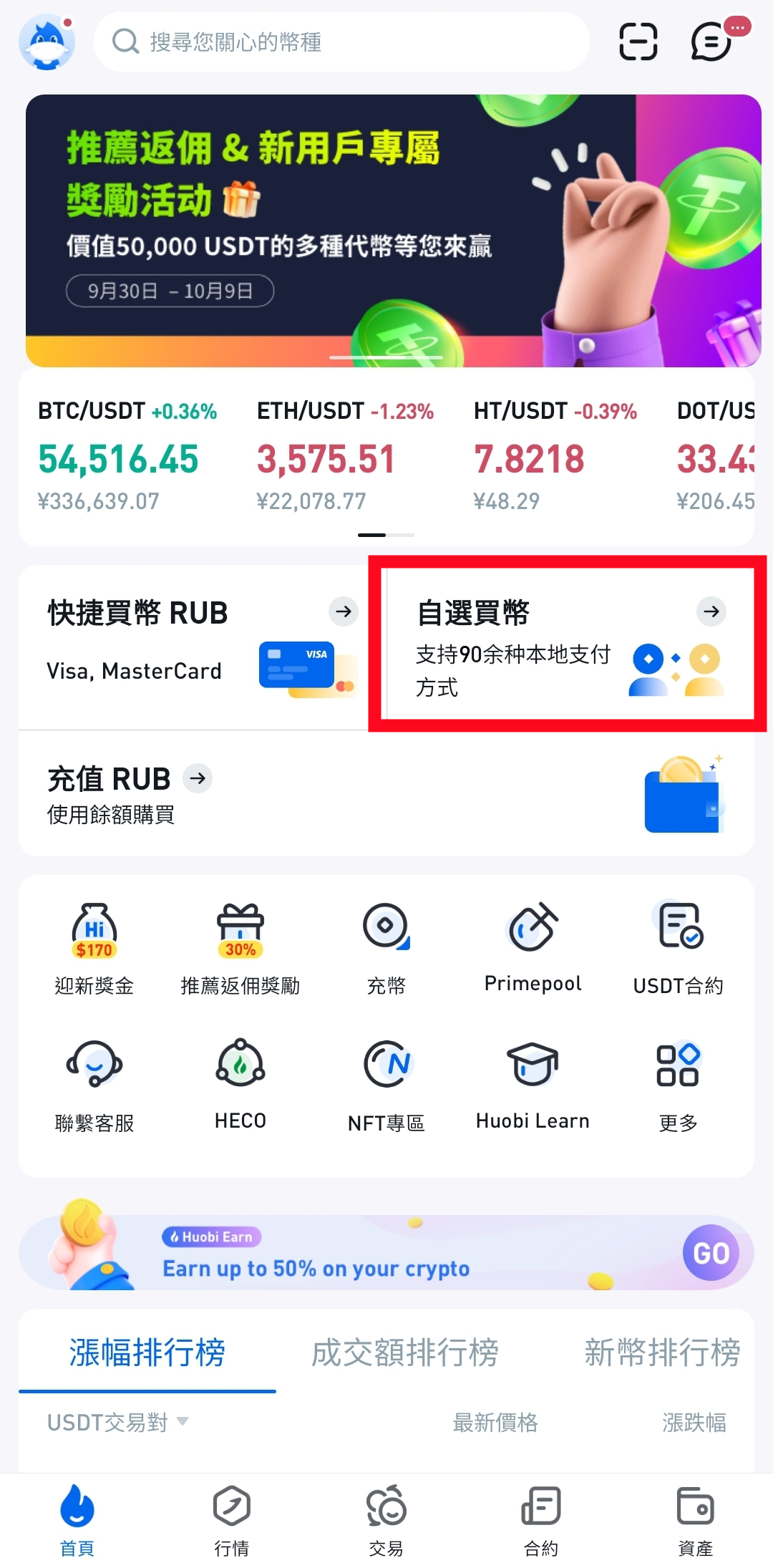
Task: Tap GO on Huobi Earn banner
Action: click(x=711, y=1253)
